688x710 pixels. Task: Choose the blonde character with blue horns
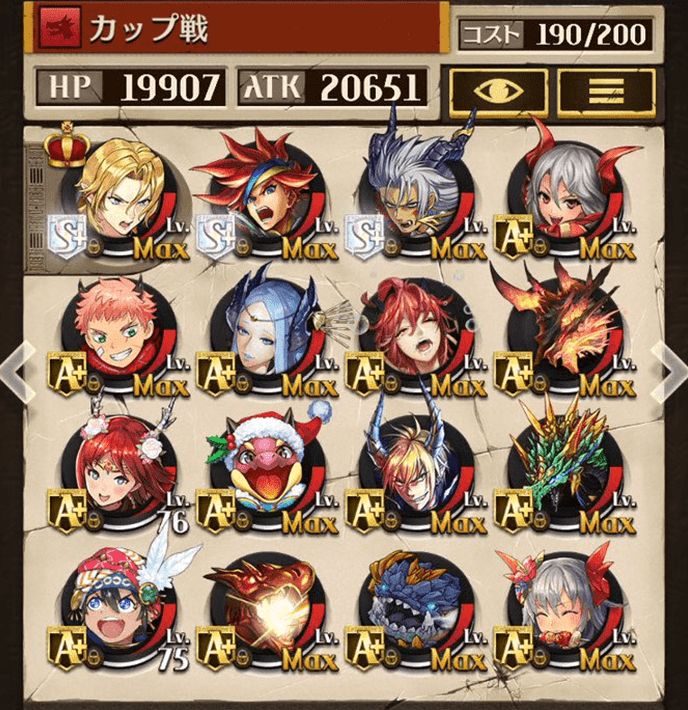pyautogui.click(x=412, y=470)
